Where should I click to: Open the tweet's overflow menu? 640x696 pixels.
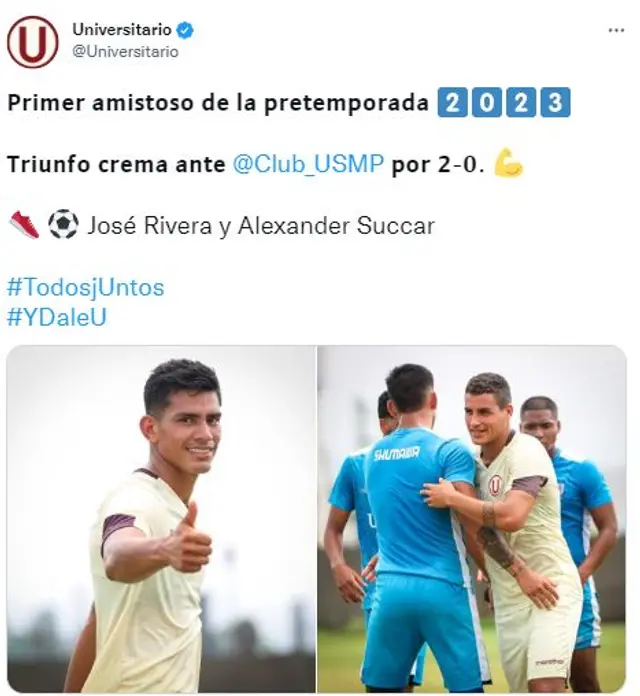coord(616,30)
